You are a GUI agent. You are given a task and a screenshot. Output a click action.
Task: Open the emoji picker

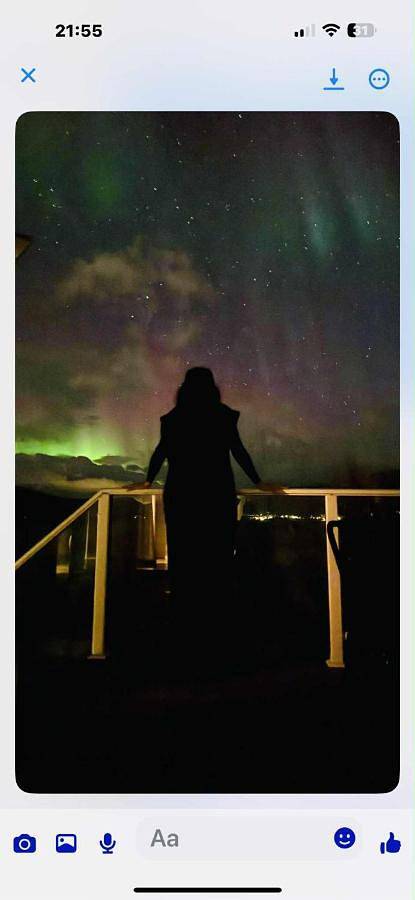[345, 839]
